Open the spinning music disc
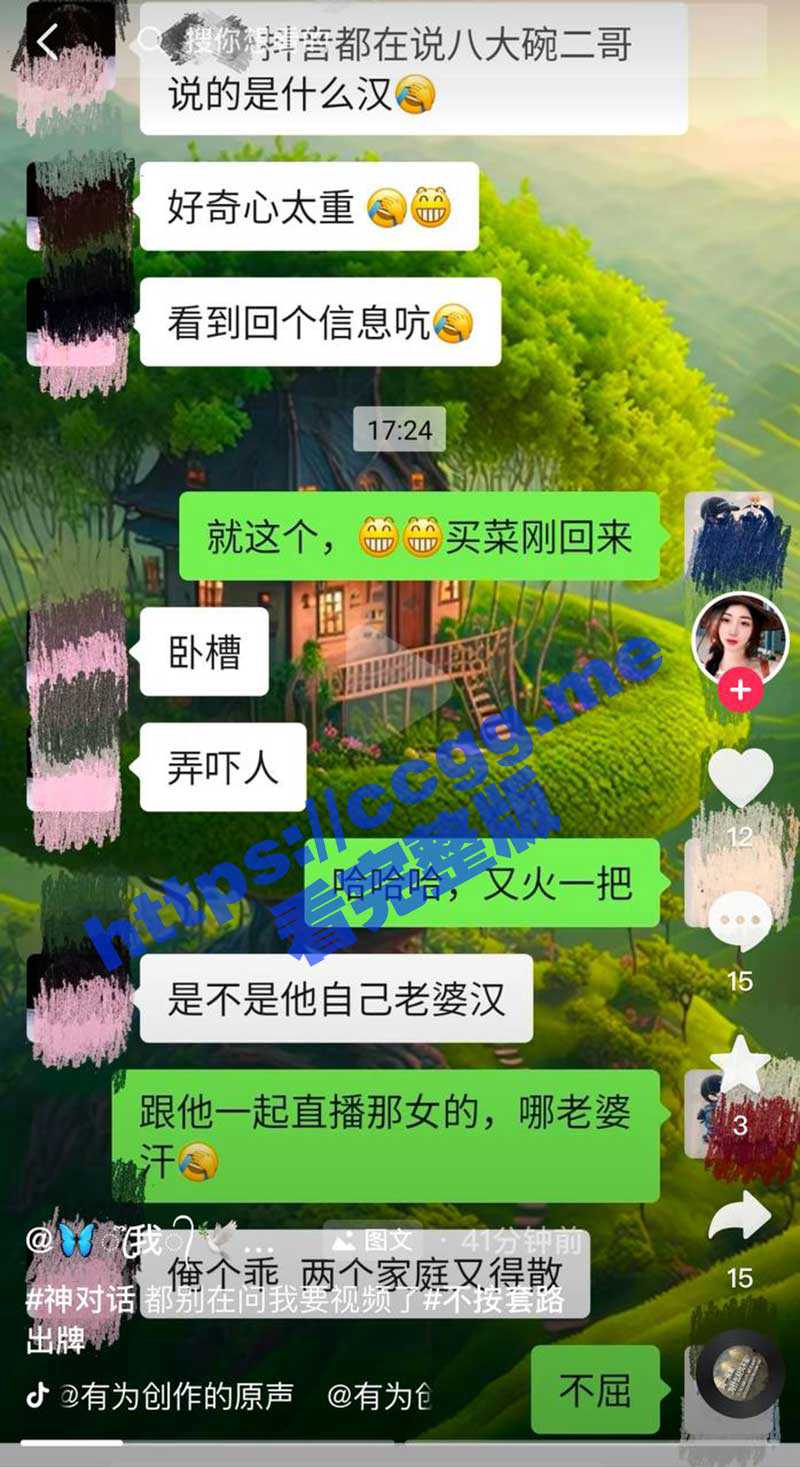Image resolution: width=800 pixels, height=1467 pixels. pyautogui.click(x=741, y=1372)
